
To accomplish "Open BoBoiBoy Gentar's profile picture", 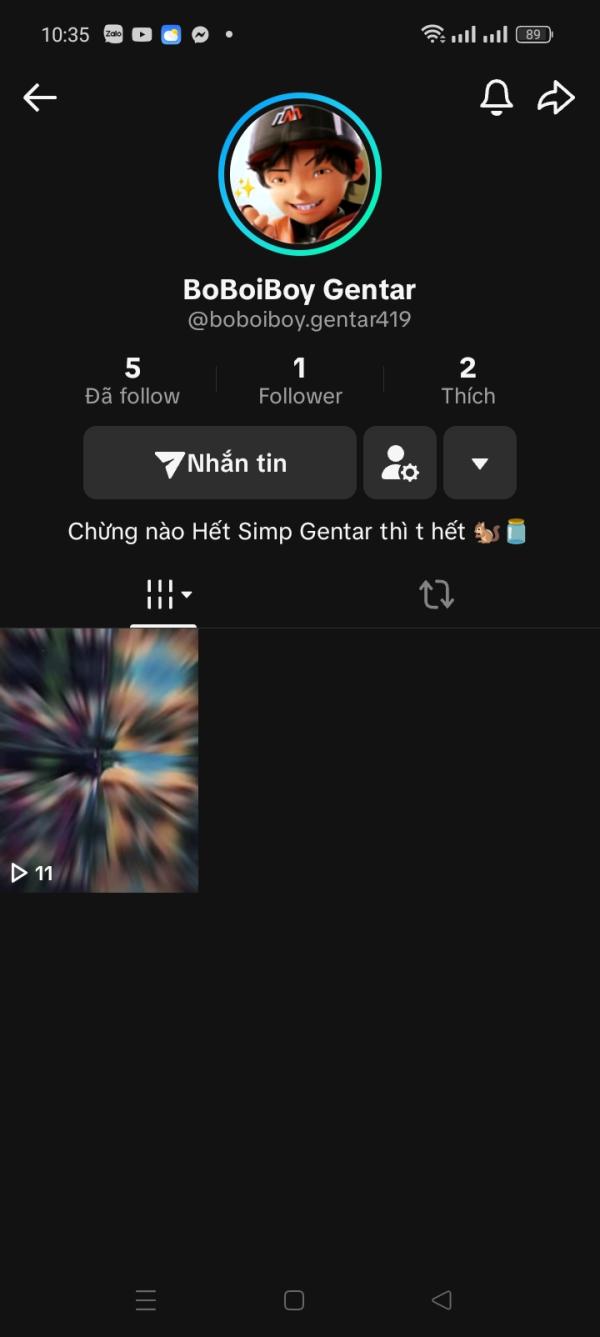I will (x=300, y=174).
